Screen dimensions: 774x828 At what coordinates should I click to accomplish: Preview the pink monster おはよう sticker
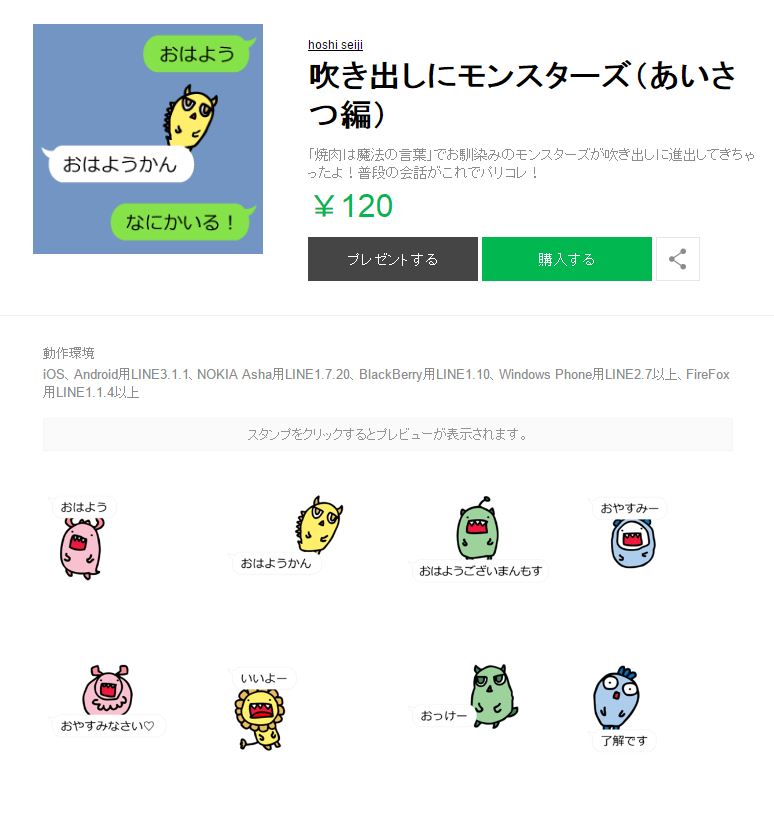(x=82, y=540)
